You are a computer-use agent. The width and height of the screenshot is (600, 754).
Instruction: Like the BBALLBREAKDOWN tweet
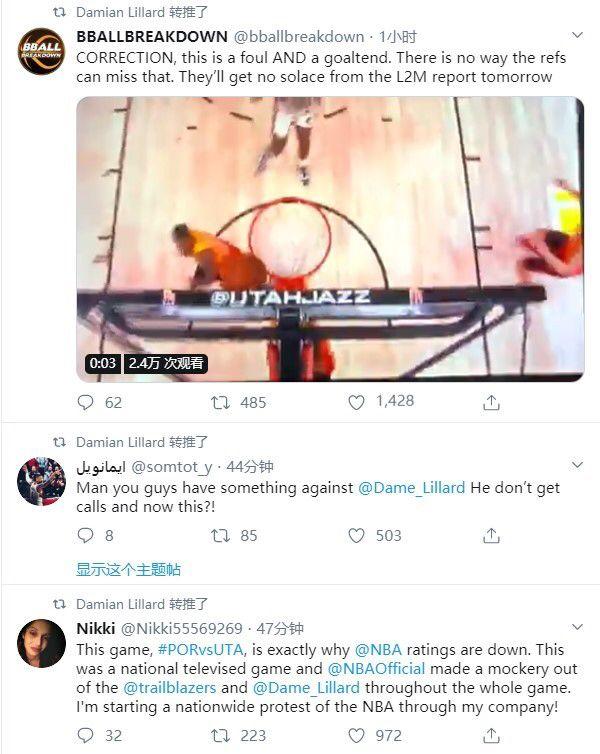pos(357,402)
